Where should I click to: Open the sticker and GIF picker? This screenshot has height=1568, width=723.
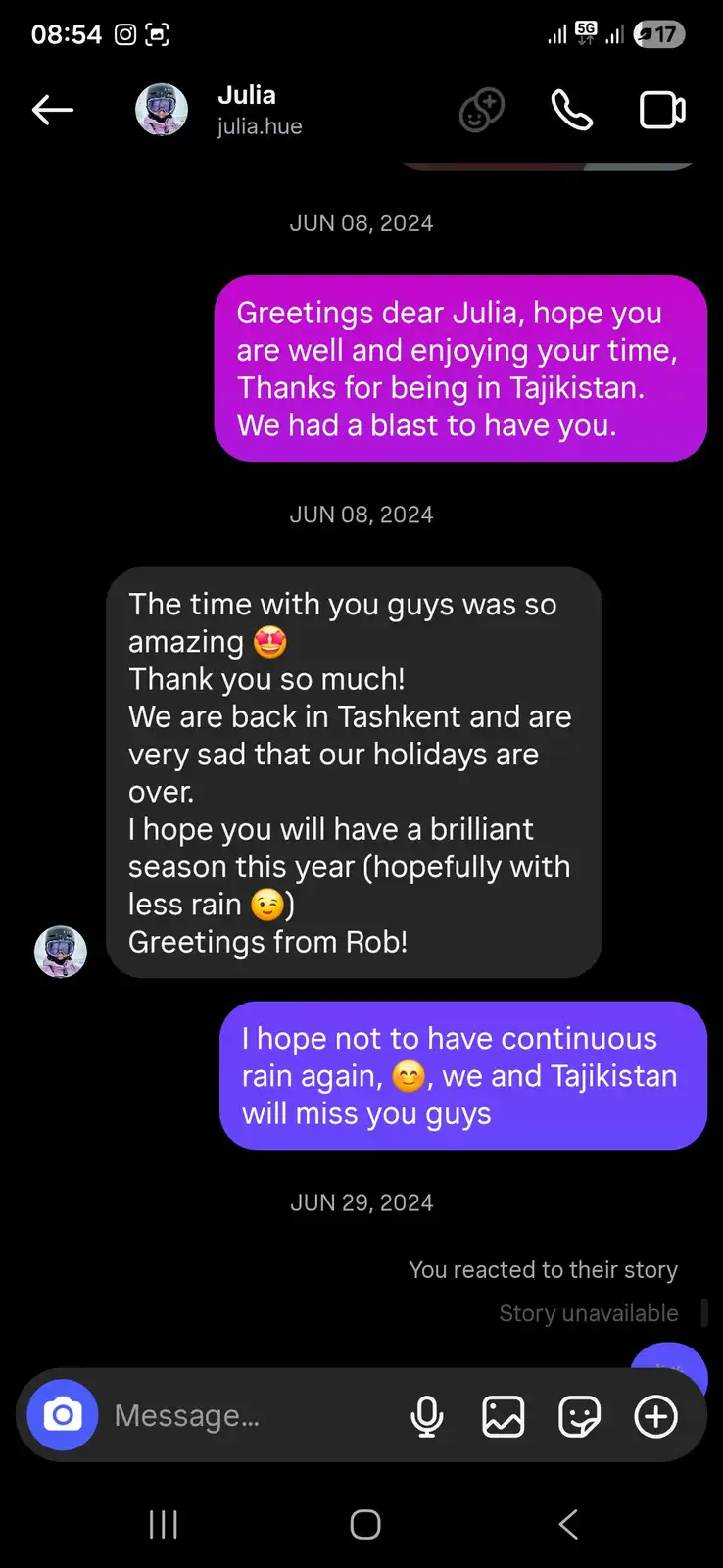[x=579, y=1416]
